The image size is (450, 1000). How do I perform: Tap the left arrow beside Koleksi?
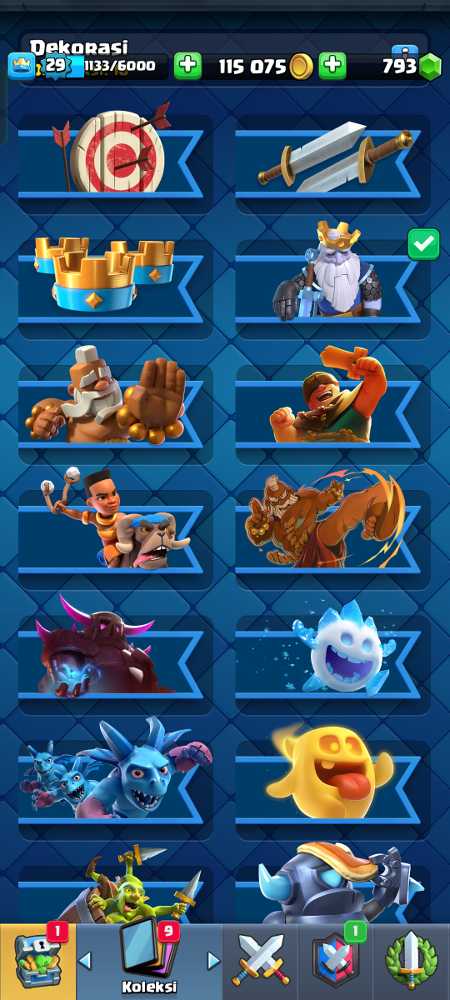85,960
